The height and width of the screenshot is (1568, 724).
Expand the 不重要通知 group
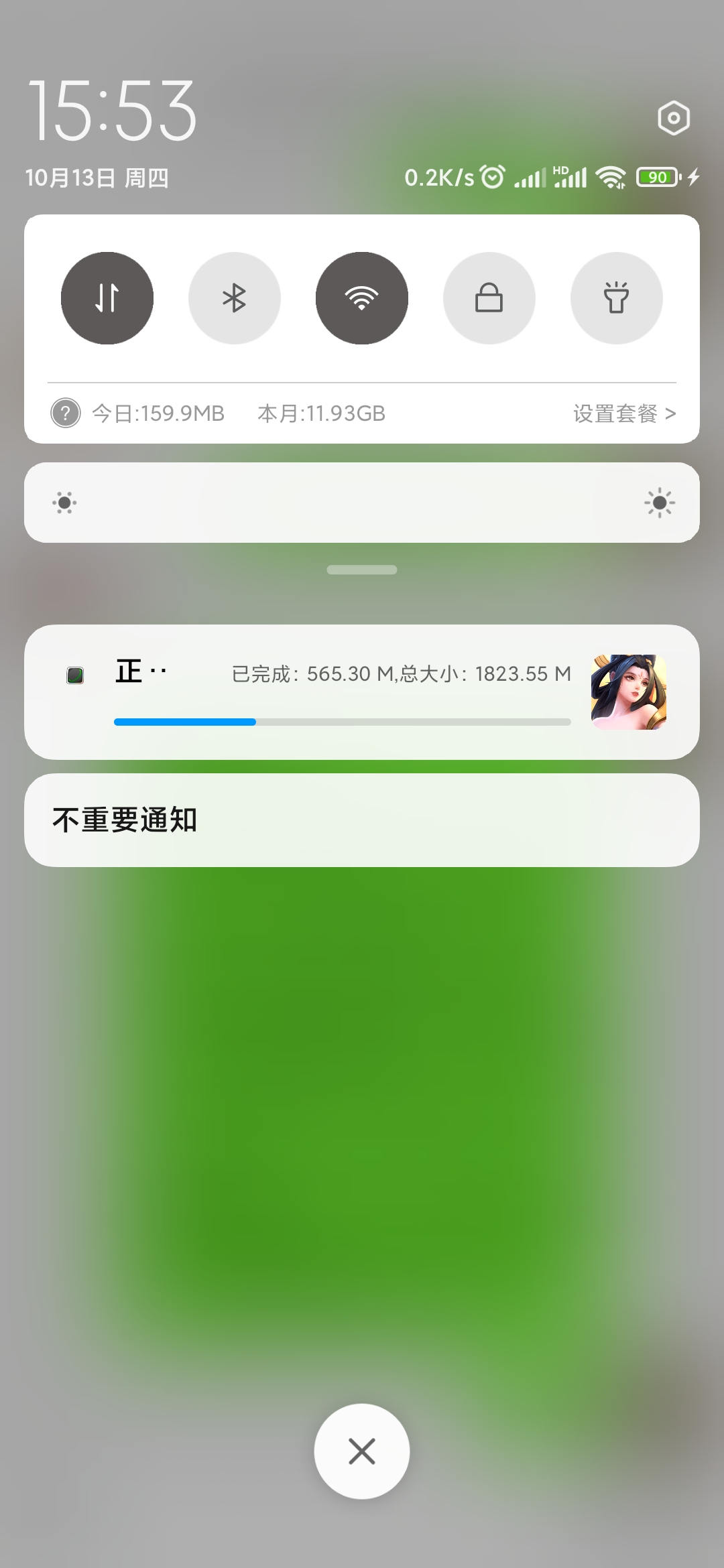tap(362, 820)
